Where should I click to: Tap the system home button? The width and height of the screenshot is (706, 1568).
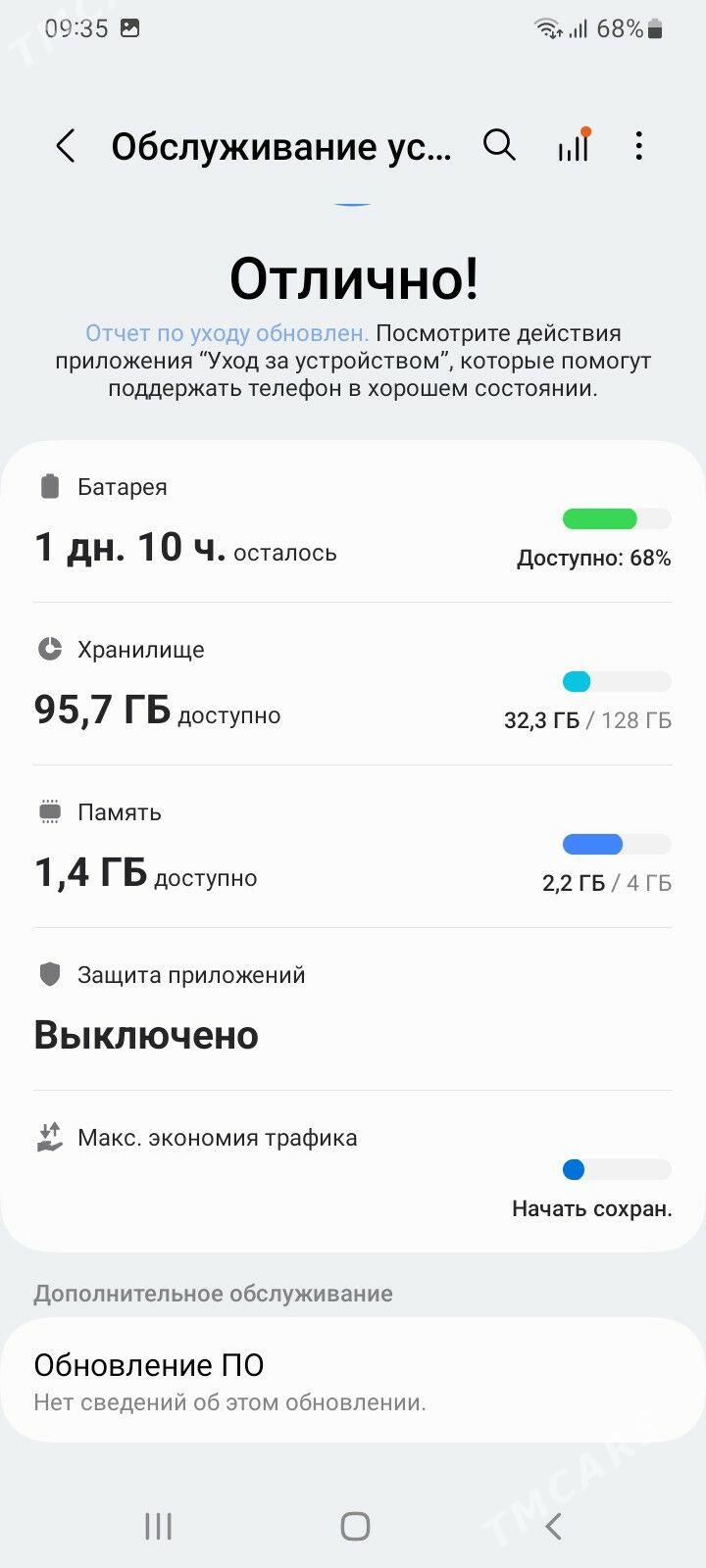tap(354, 1526)
